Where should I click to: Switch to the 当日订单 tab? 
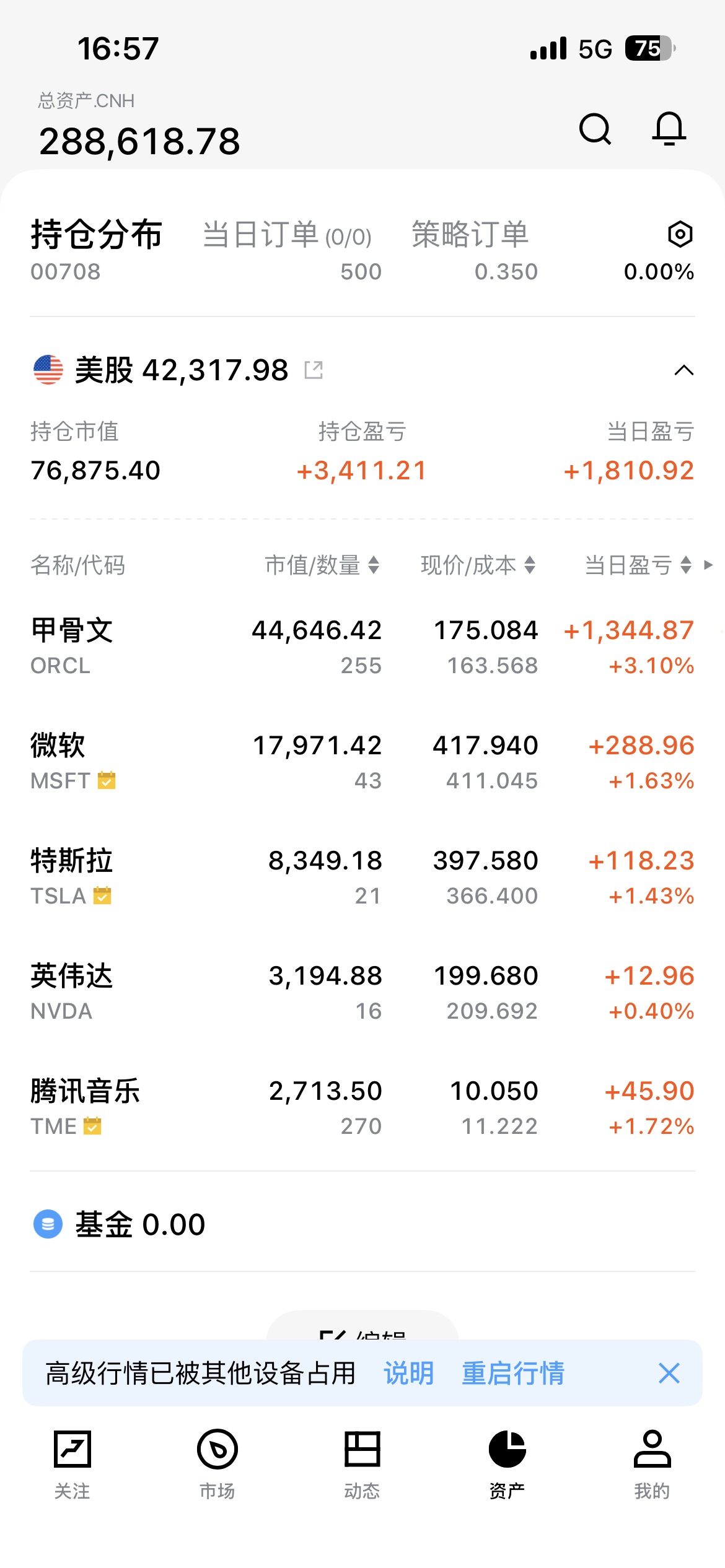287,235
